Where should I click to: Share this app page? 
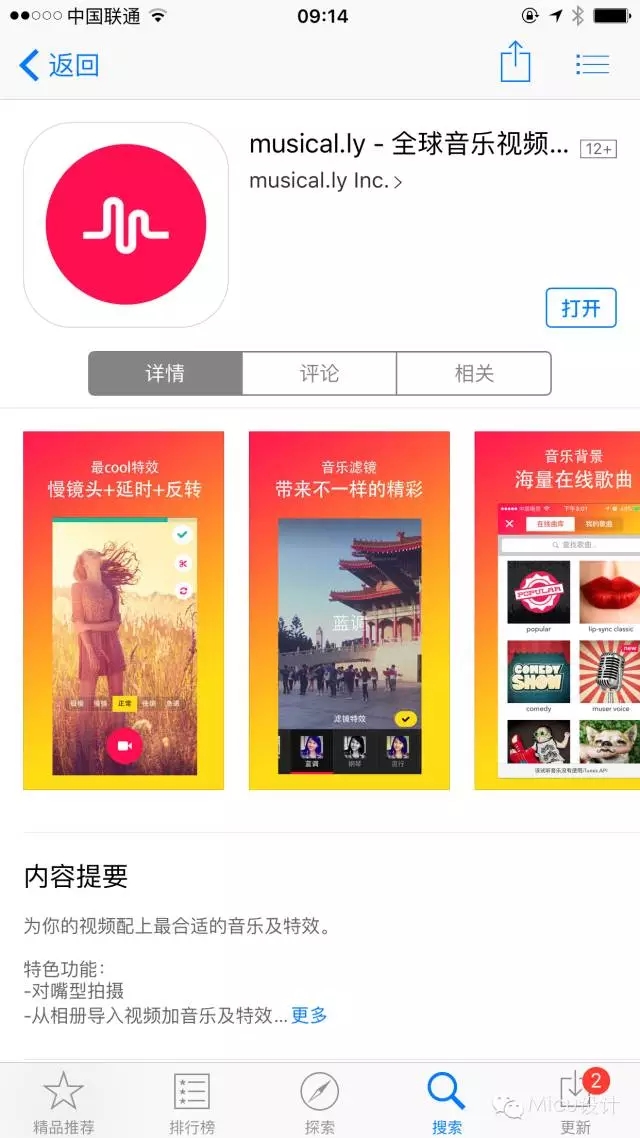click(515, 62)
